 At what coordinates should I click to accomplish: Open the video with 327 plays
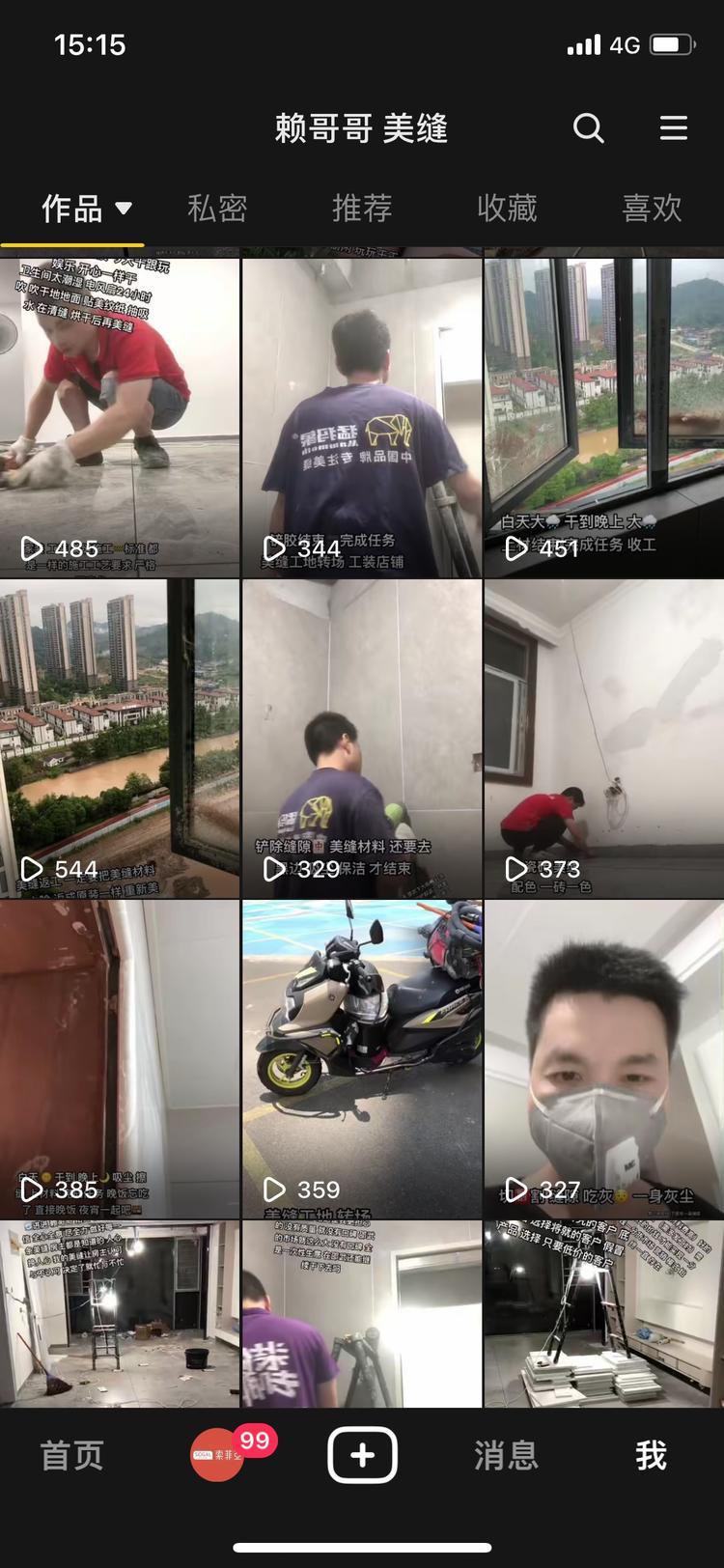tap(604, 1059)
